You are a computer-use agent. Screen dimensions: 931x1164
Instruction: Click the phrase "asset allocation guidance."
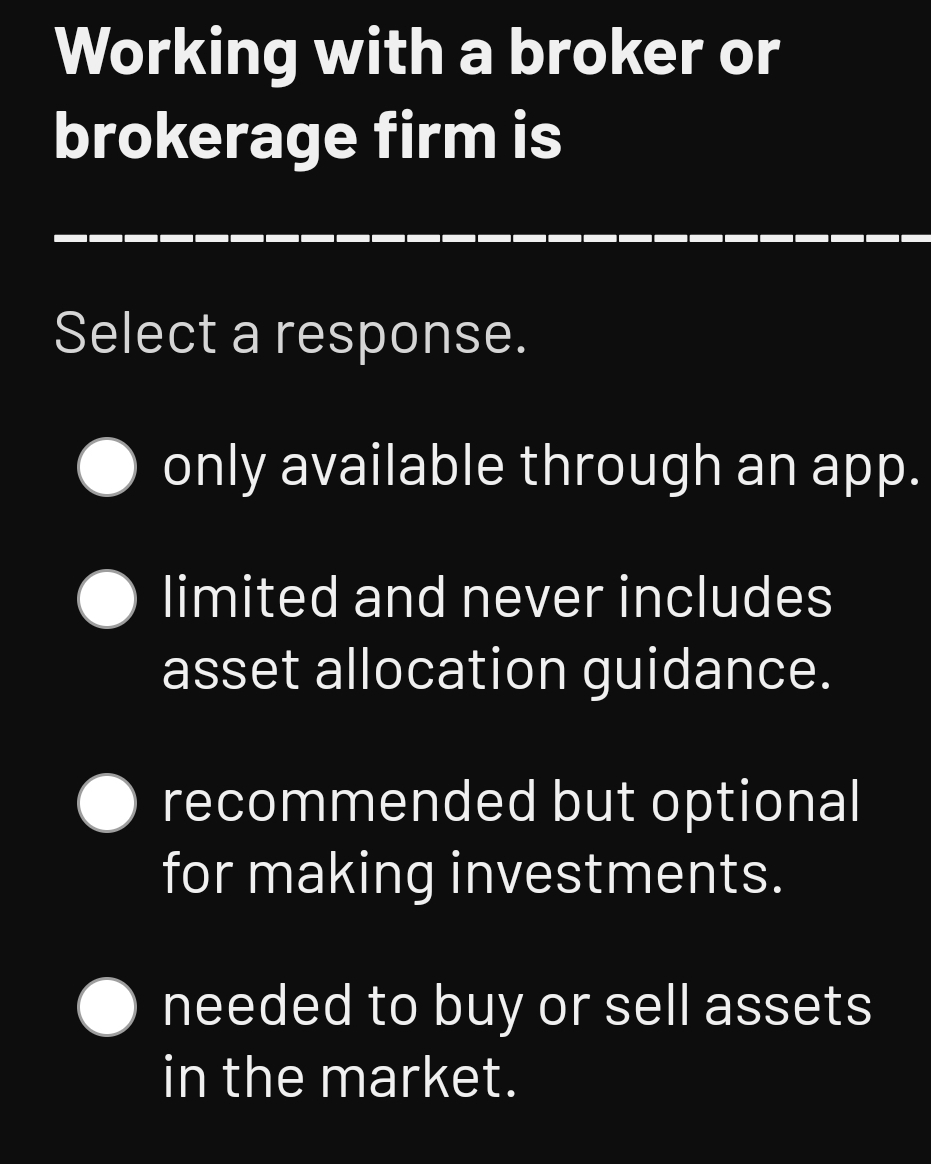click(x=497, y=671)
